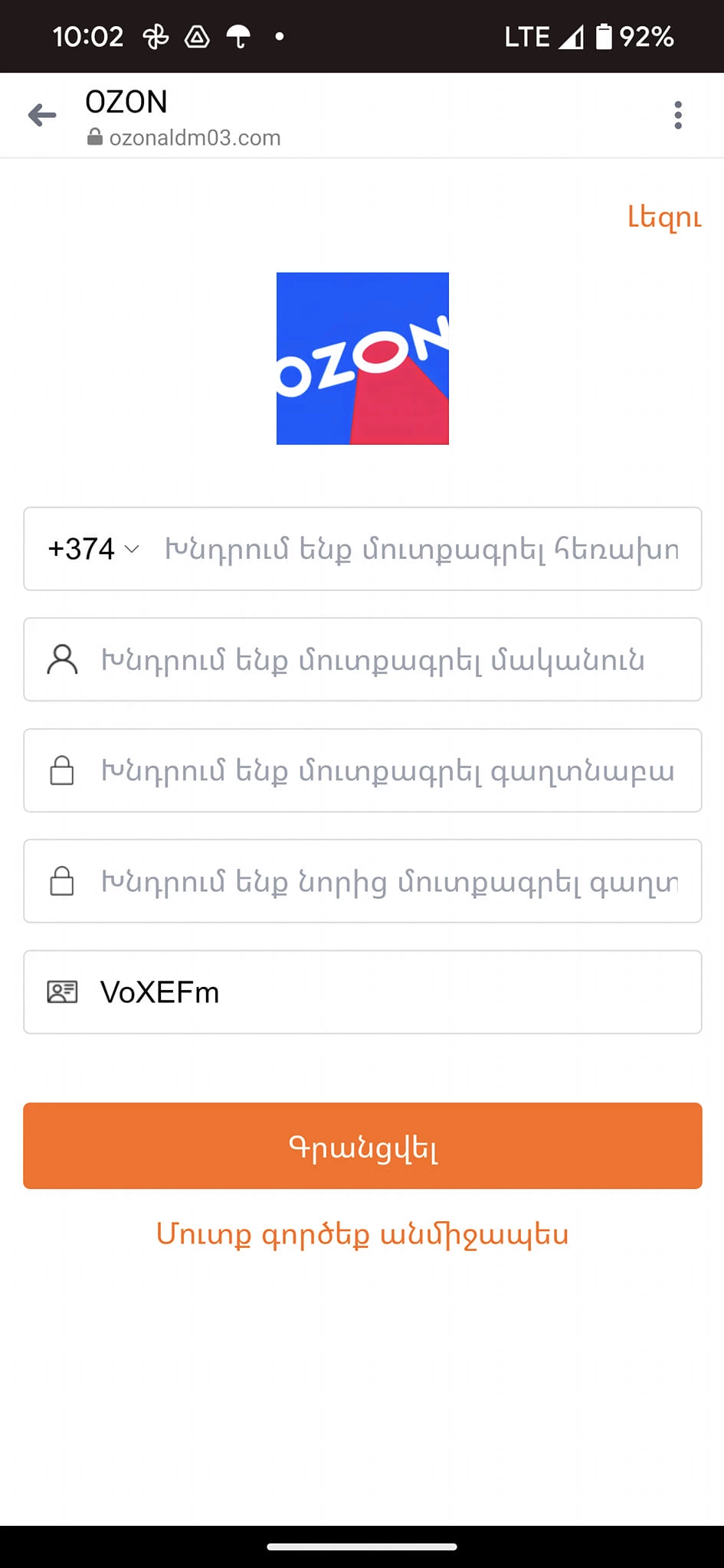Open the Լեզու language link

click(x=664, y=217)
